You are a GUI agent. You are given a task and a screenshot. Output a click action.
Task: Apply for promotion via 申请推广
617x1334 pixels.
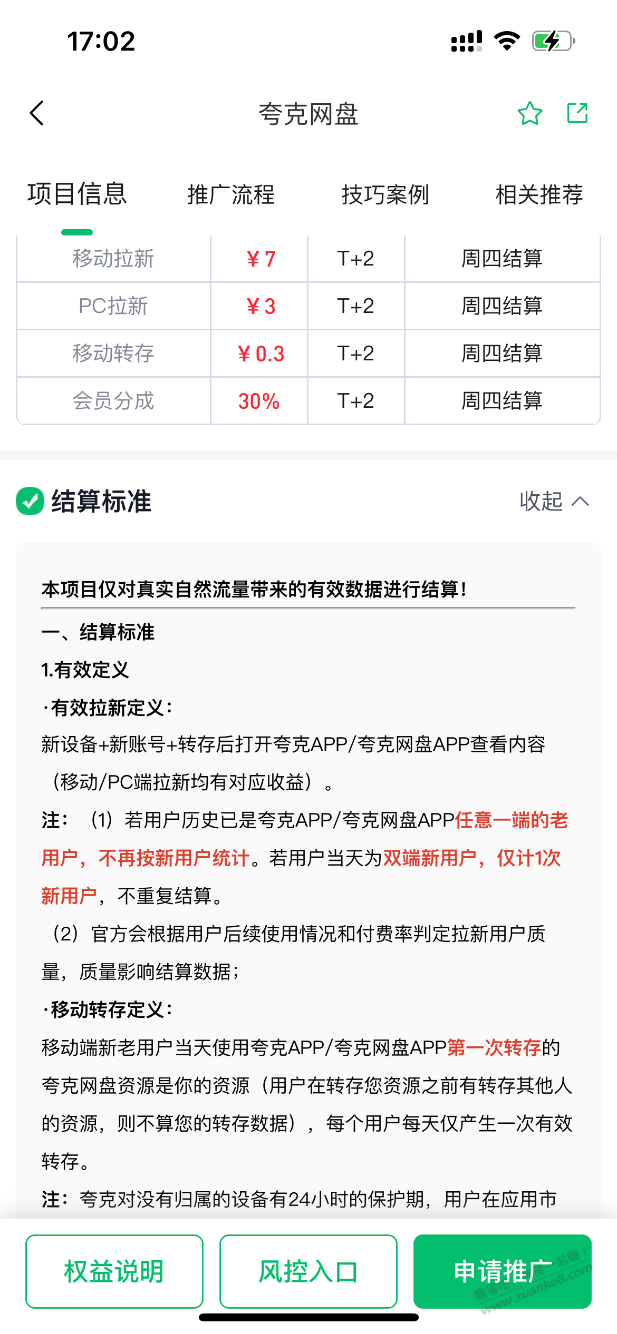502,1271
